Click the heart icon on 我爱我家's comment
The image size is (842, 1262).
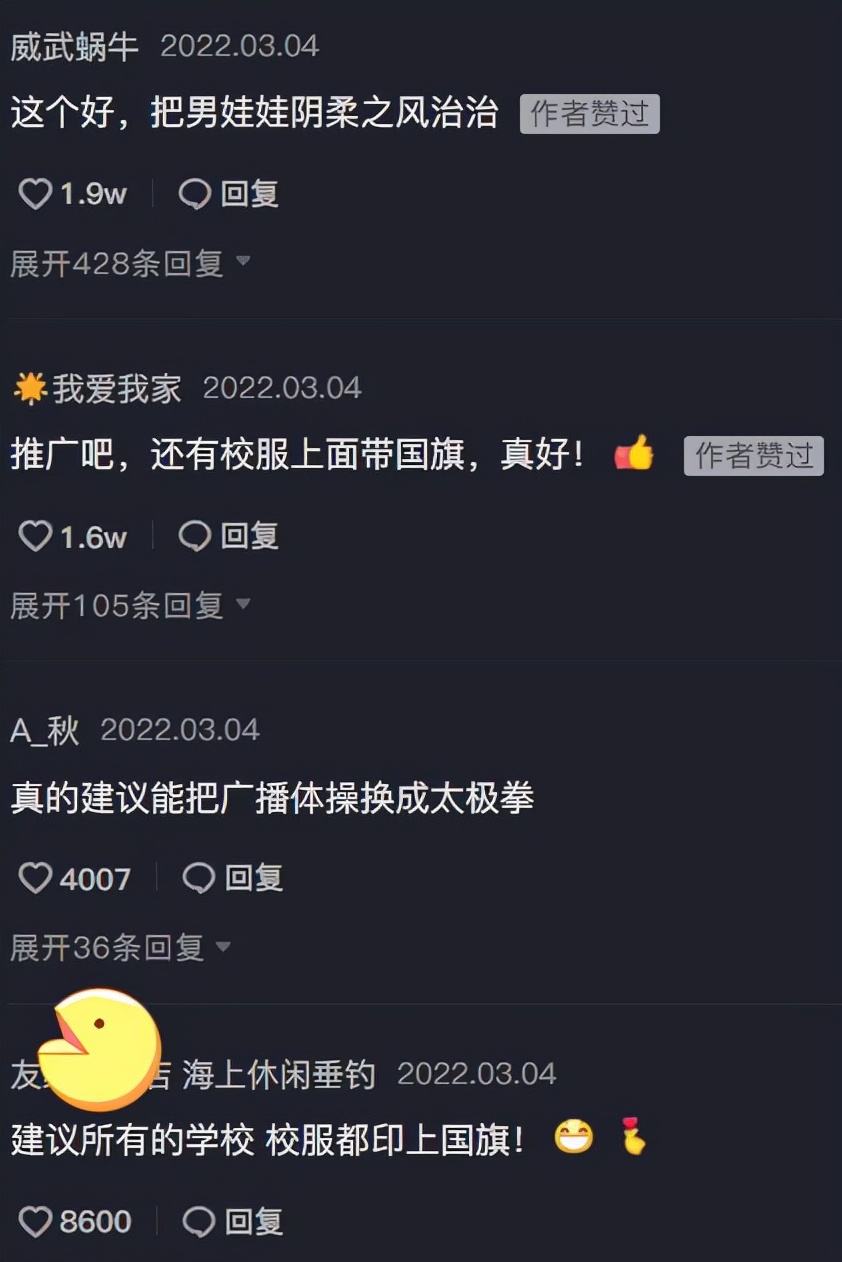point(37,536)
